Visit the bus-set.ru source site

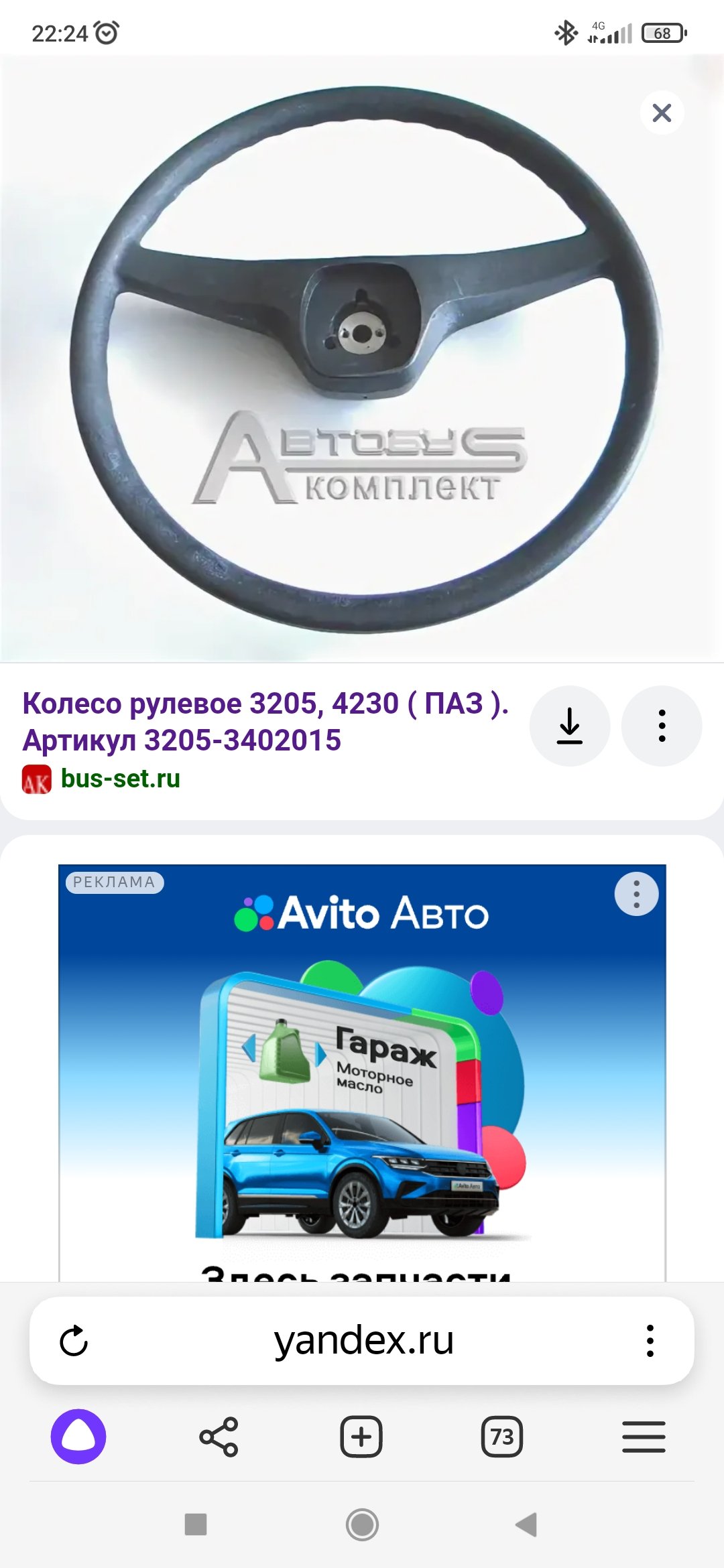121,779
